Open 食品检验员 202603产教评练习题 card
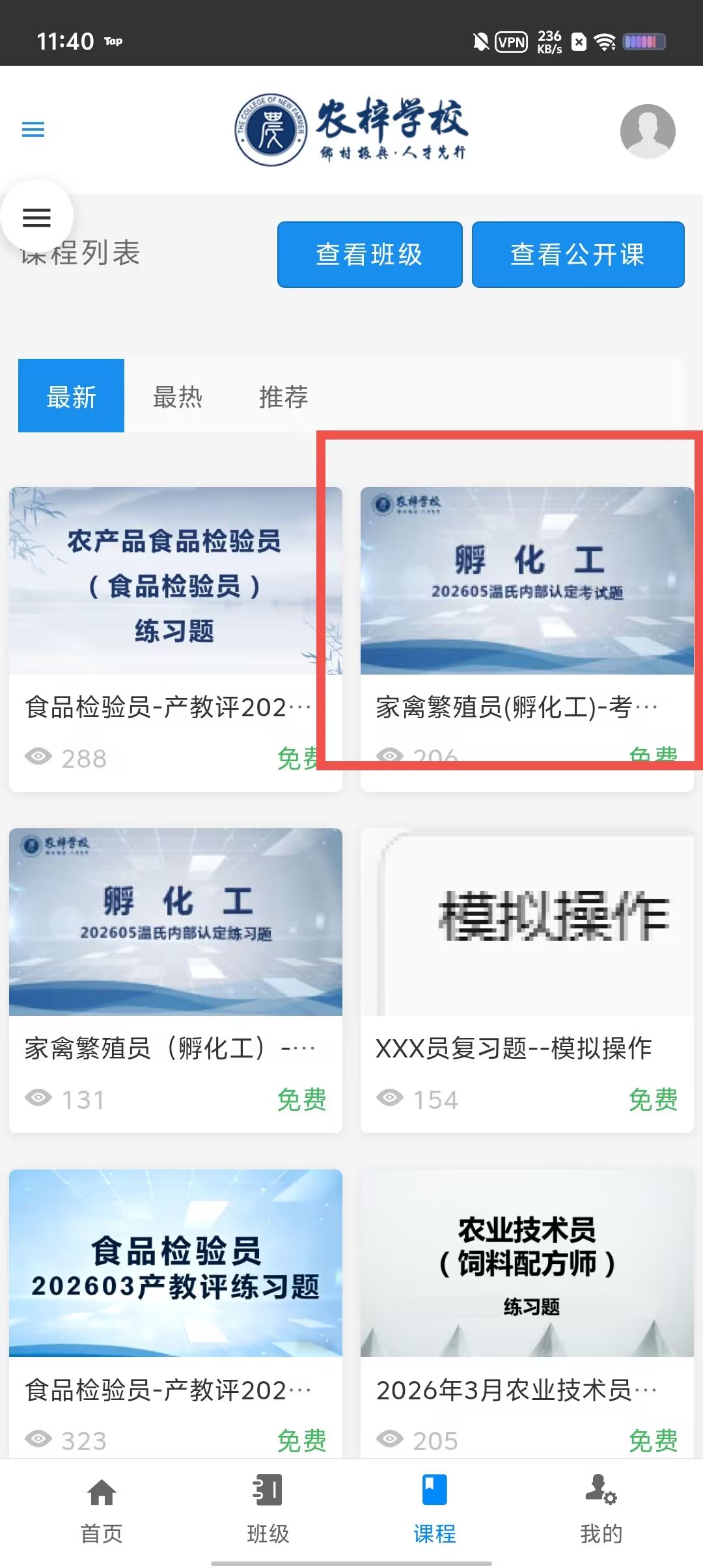 (x=176, y=1314)
